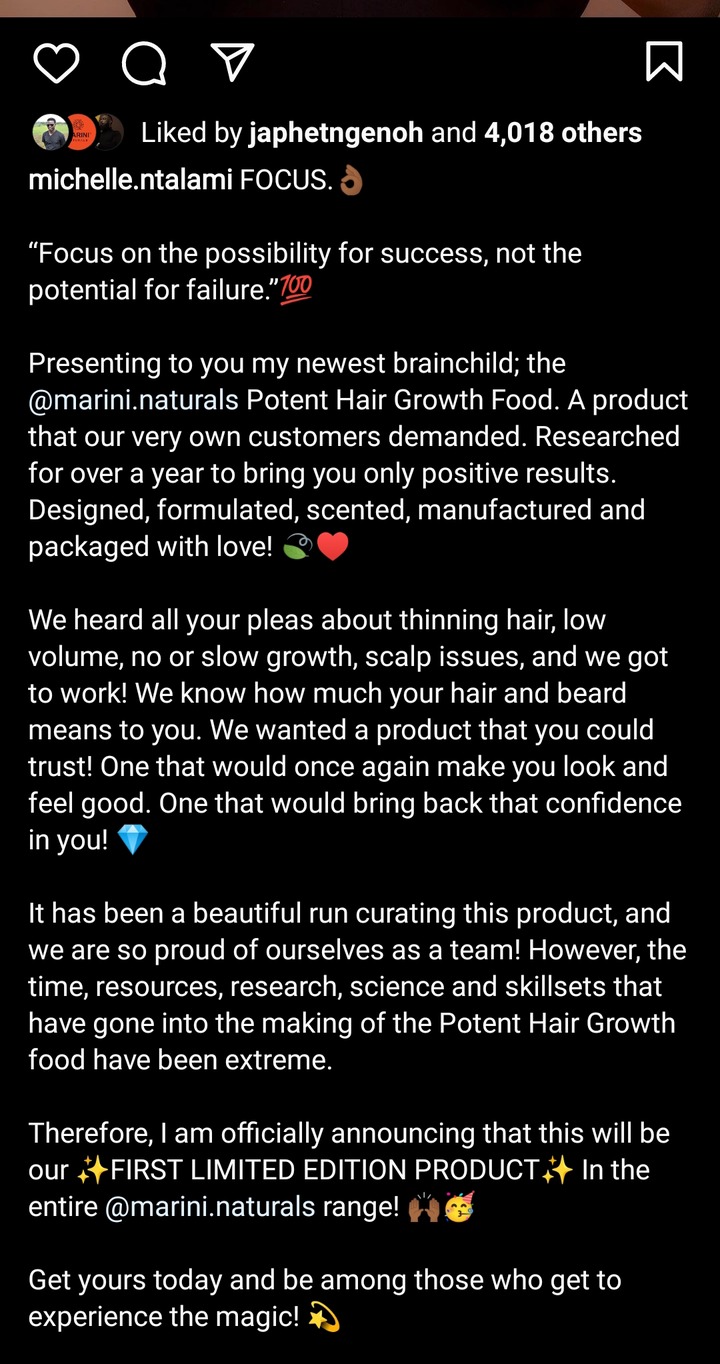Share the post via paper plane icon
Viewport: 720px width, 1364px height.
coord(232,63)
